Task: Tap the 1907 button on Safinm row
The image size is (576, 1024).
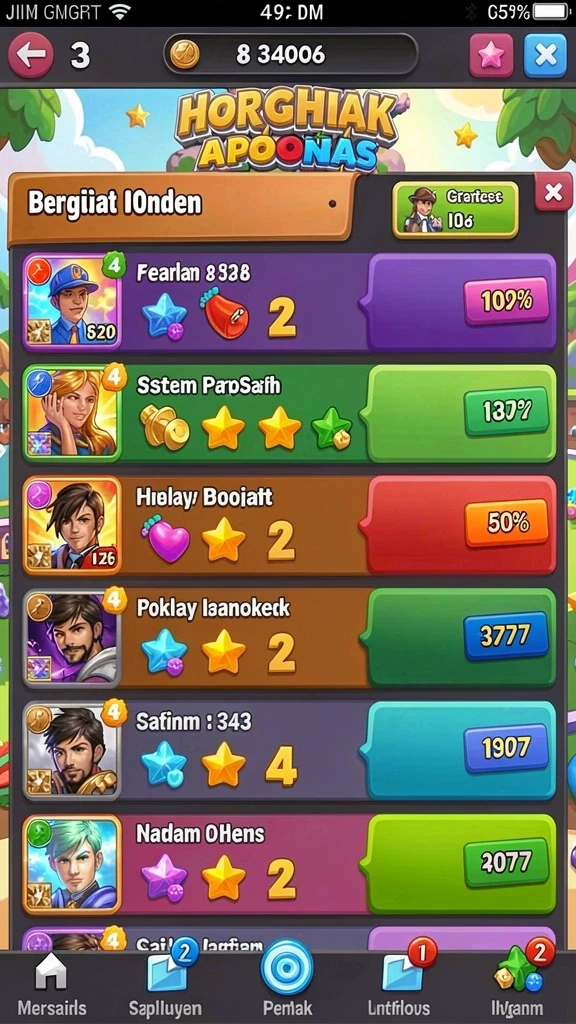Action: (x=507, y=747)
